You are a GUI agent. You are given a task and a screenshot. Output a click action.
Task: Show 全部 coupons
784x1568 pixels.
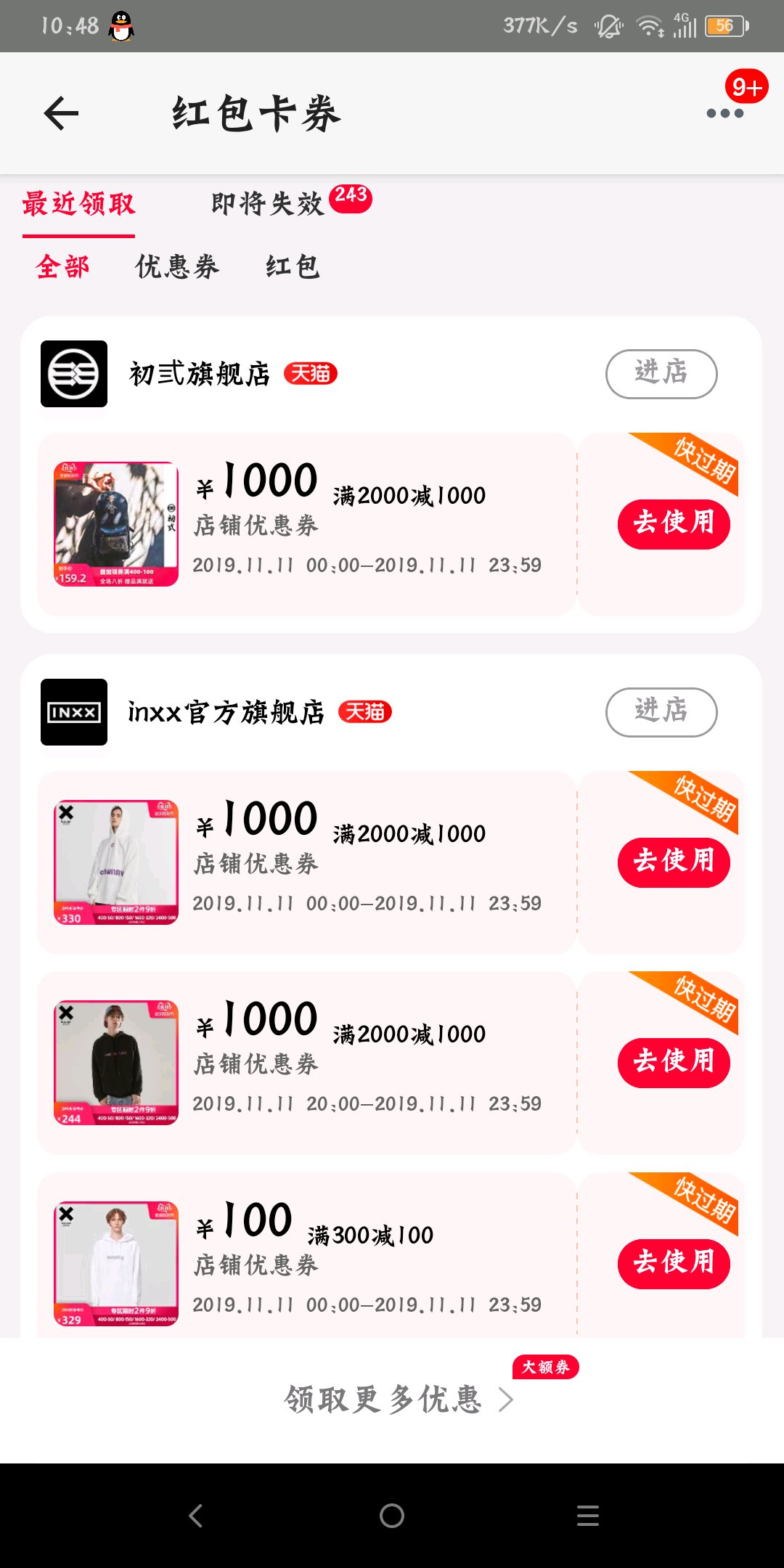pos(63,266)
